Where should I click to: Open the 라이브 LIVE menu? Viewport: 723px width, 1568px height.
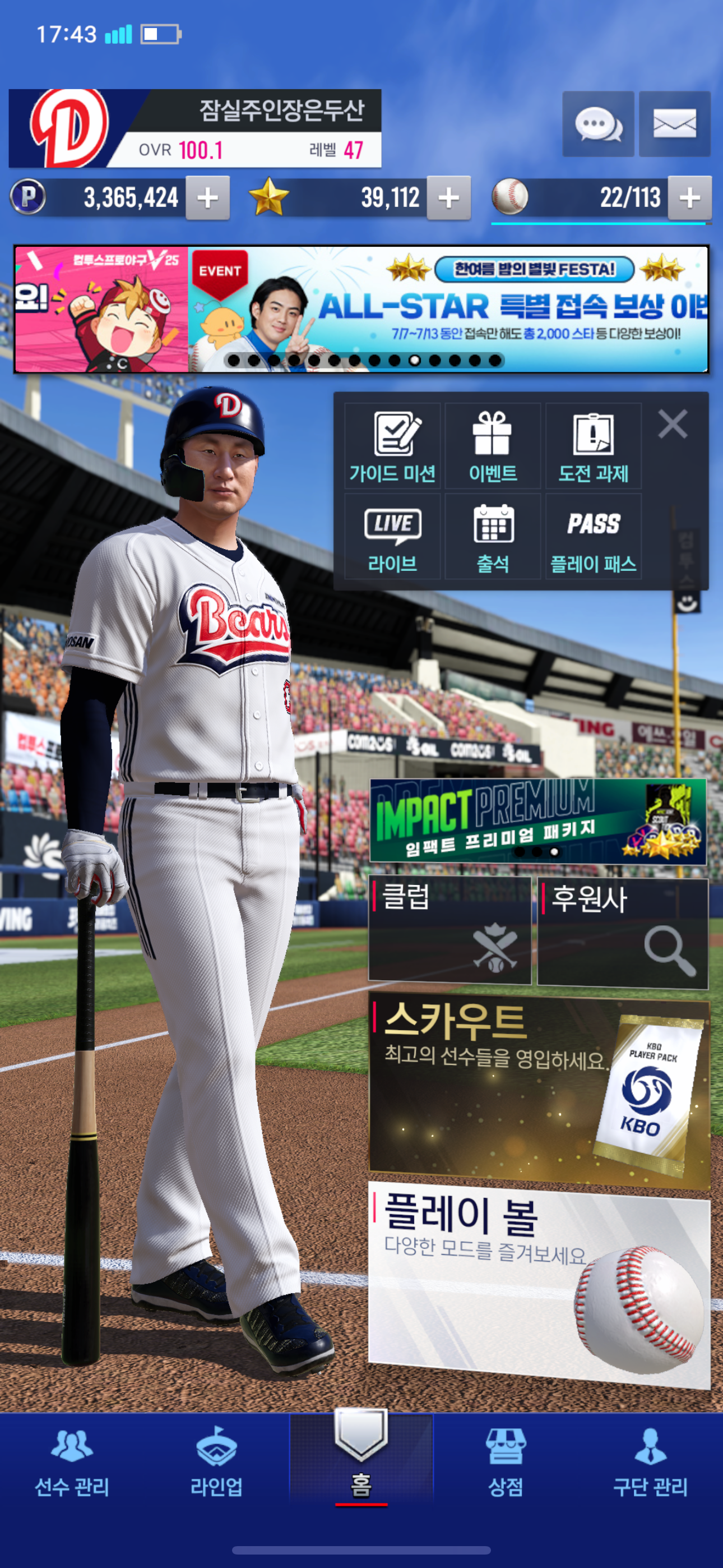coord(392,536)
